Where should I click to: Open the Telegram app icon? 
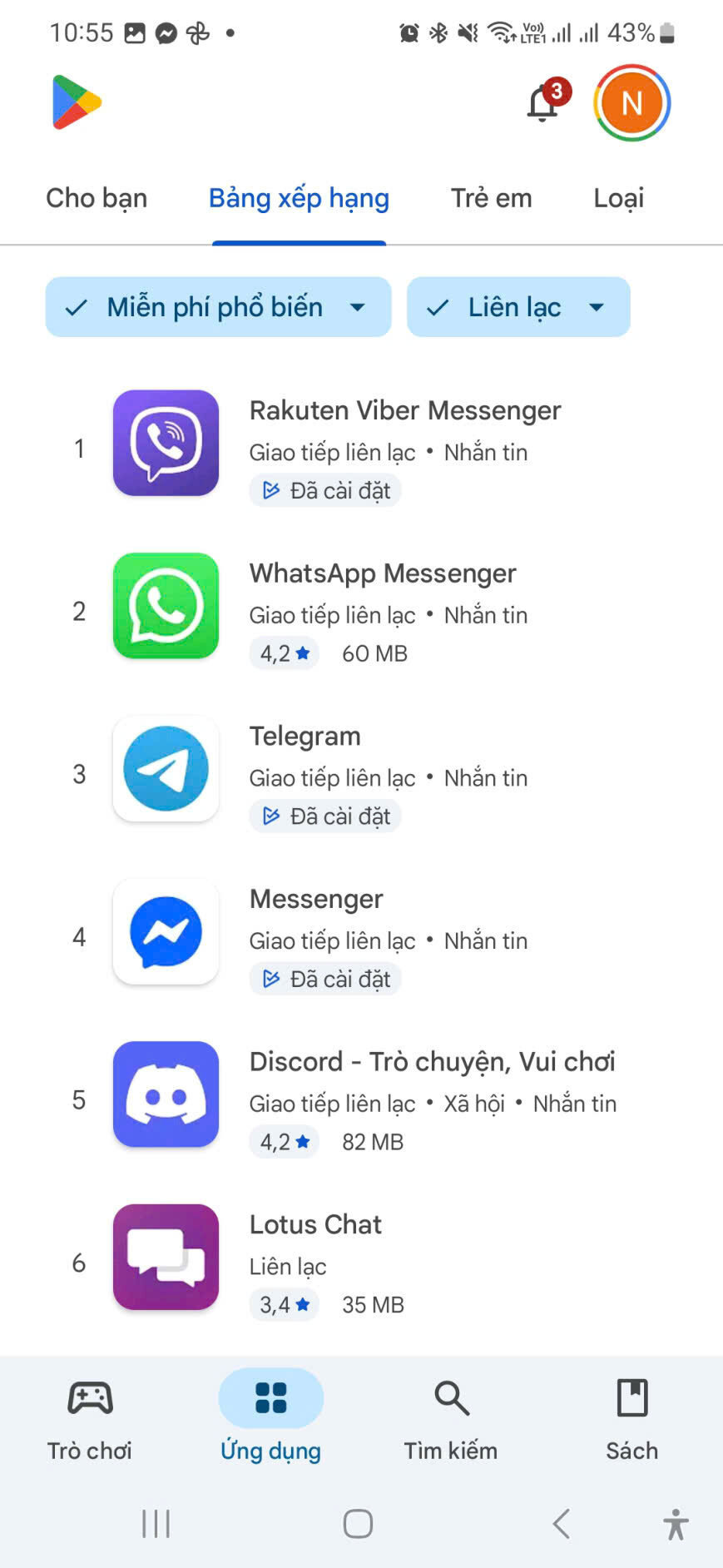click(165, 767)
